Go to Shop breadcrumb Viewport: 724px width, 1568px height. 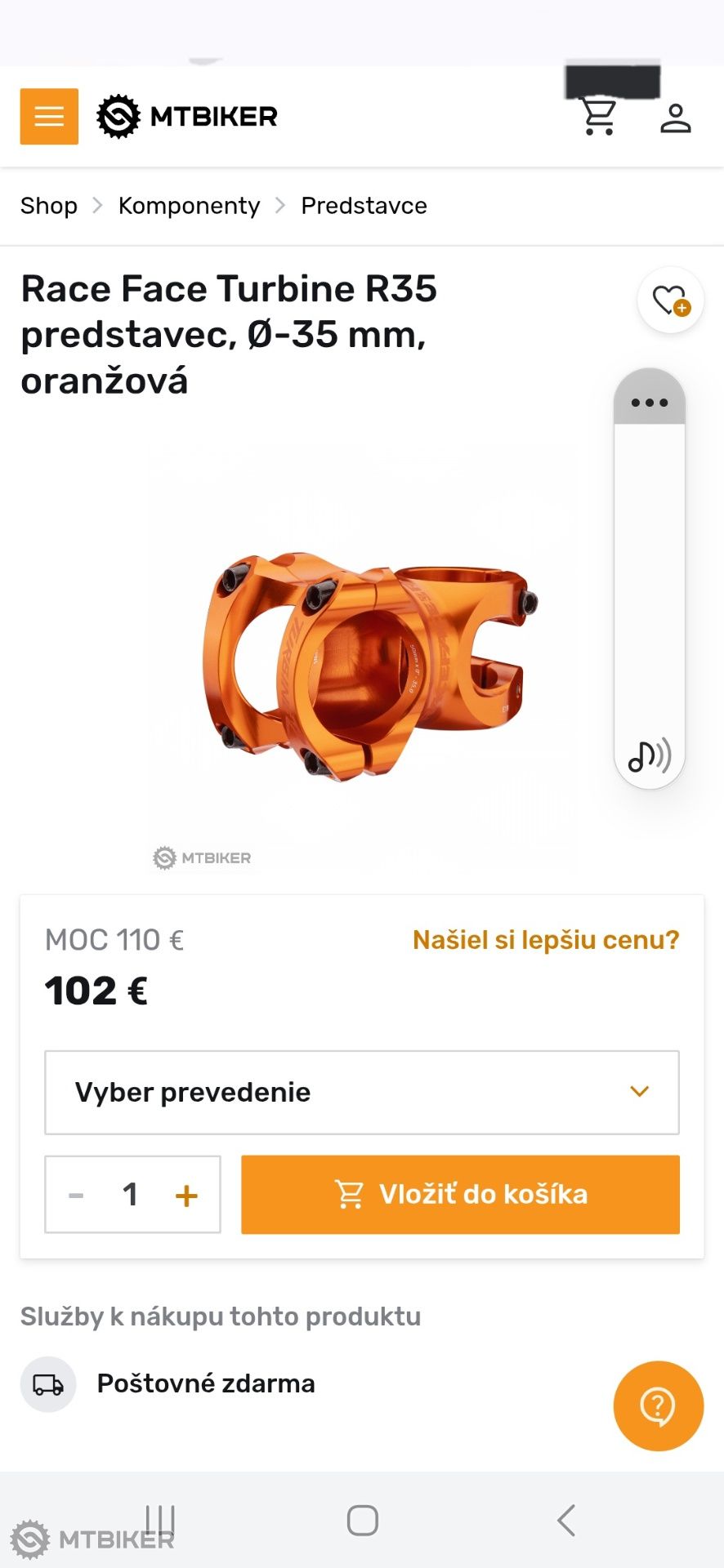pos(49,206)
